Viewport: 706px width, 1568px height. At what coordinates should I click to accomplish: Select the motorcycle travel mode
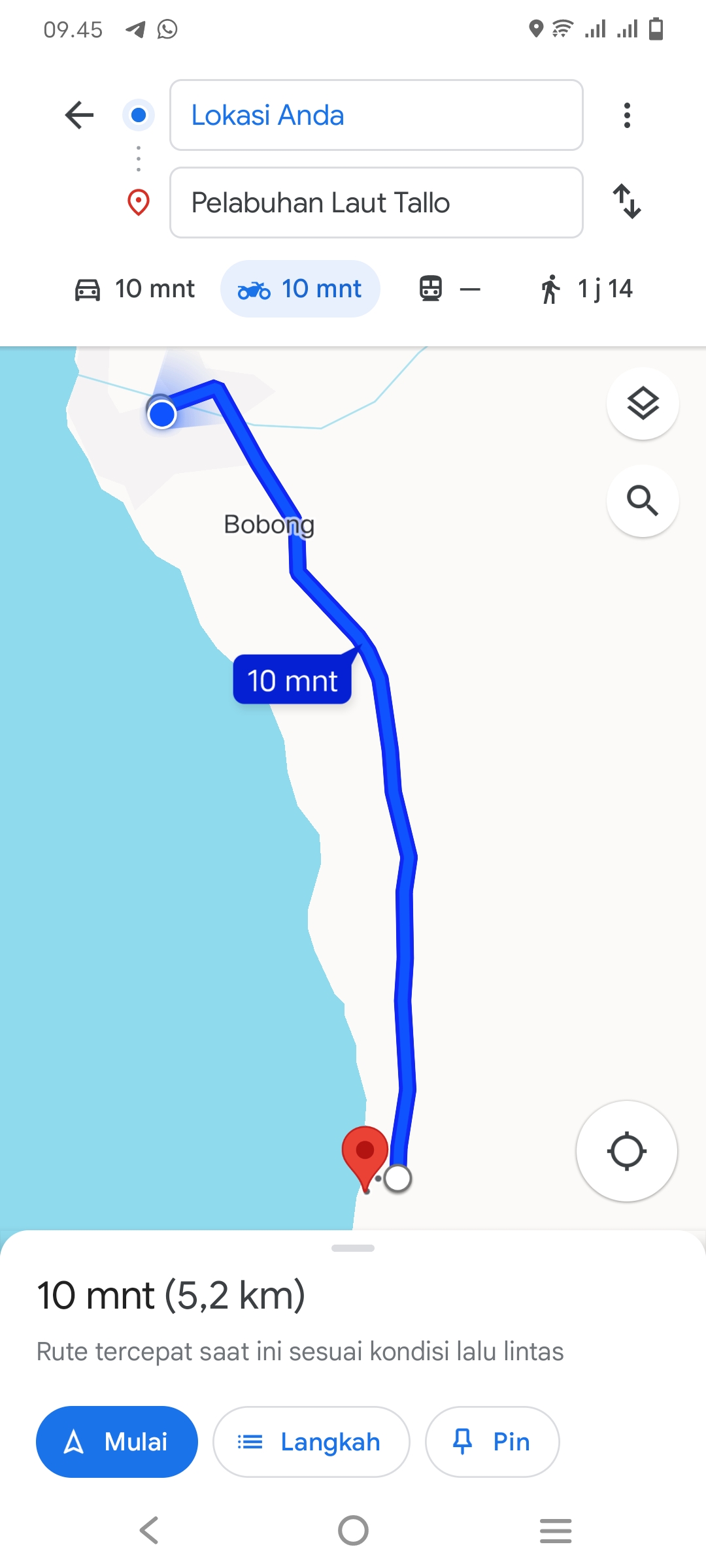point(300,289)
